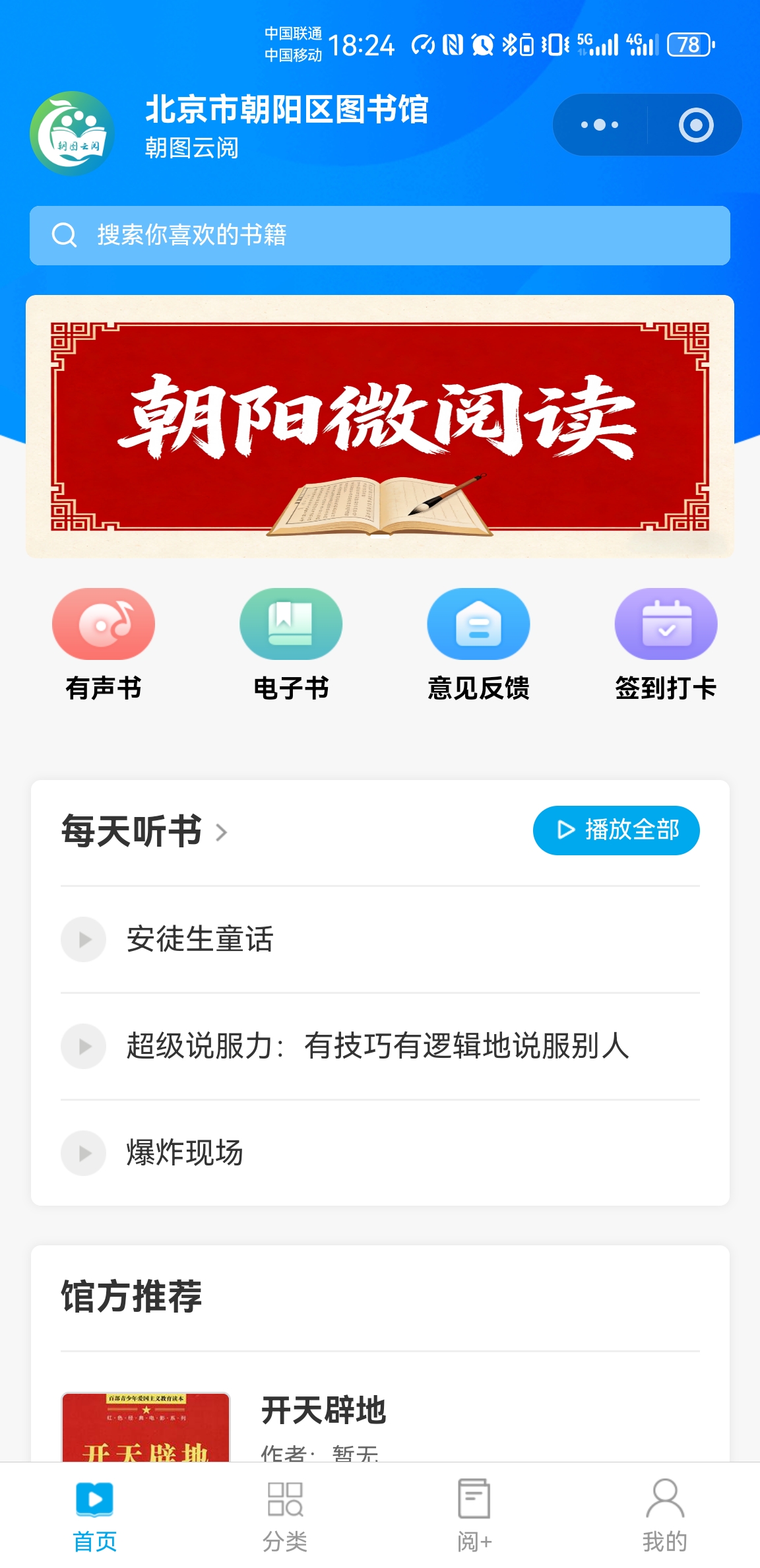Viewport: 760px width, 1568px height.
Task: Tap 播放全部 to play all
Action: pyautogui.click(x=616, y=830)
